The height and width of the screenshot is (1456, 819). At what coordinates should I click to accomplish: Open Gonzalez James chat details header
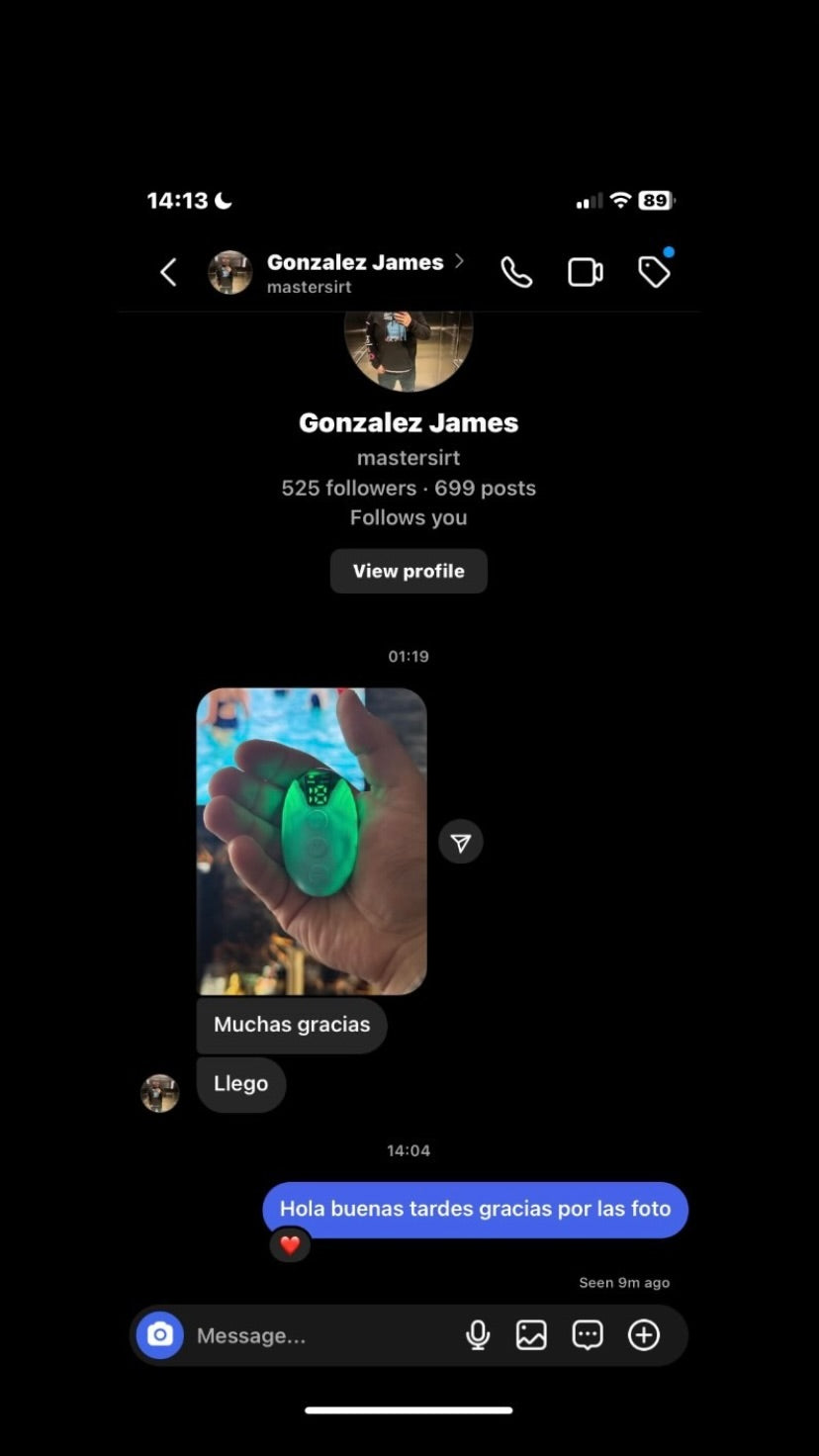click(x=354, y=272)
